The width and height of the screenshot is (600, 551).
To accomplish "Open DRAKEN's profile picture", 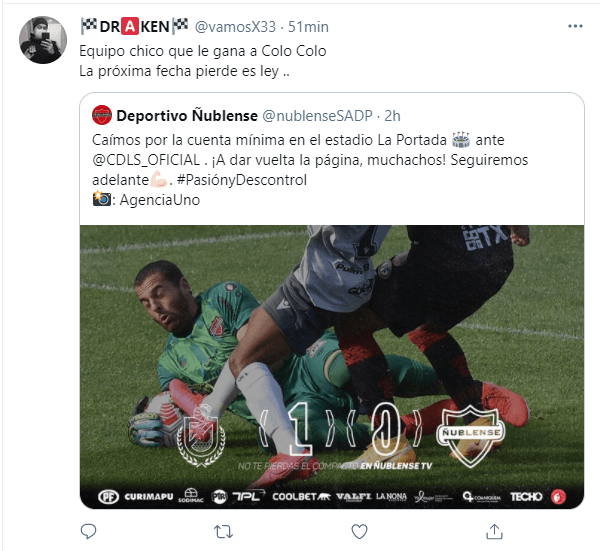I will pyautogui.click(x=42, y=40).
